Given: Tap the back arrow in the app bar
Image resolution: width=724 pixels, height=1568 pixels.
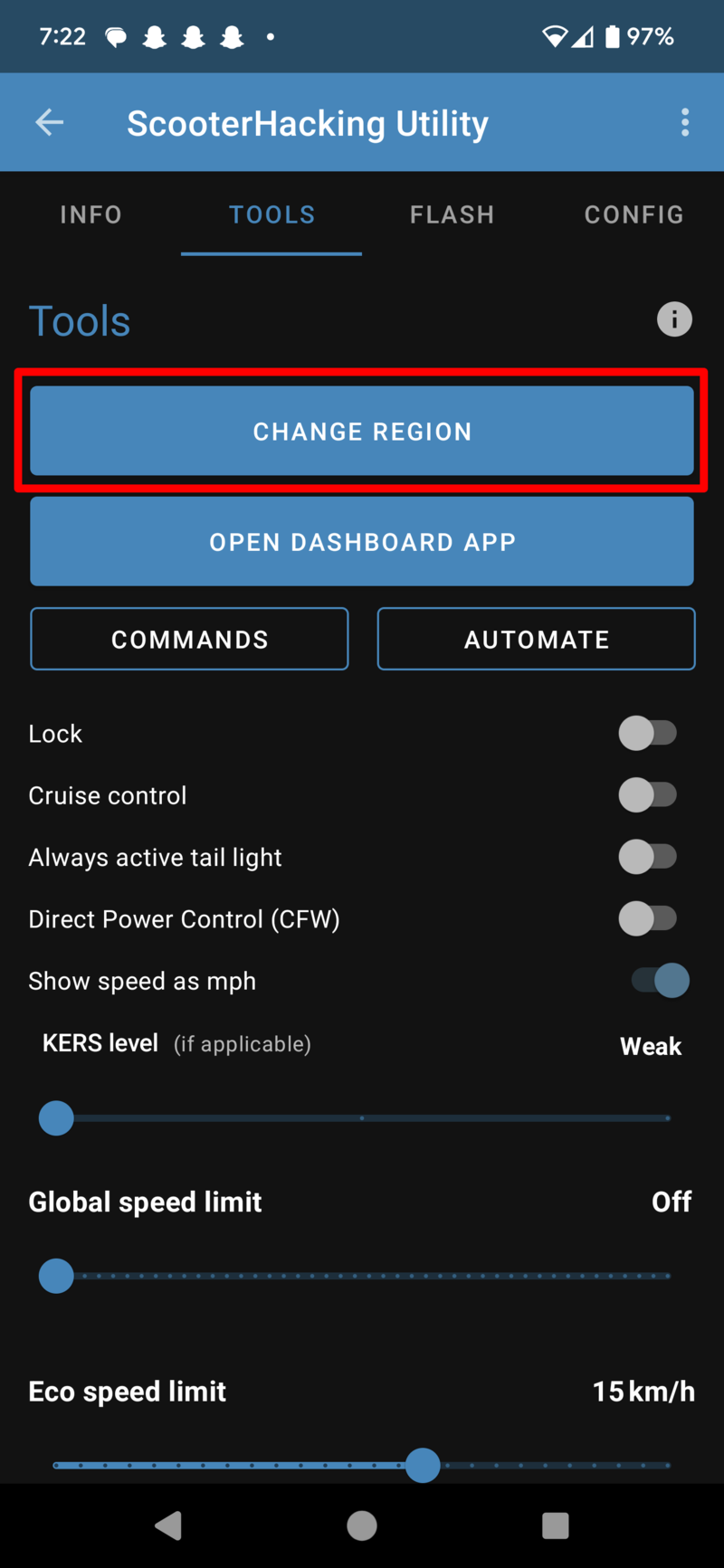Looking at the screenshot, I should point(49,122).
